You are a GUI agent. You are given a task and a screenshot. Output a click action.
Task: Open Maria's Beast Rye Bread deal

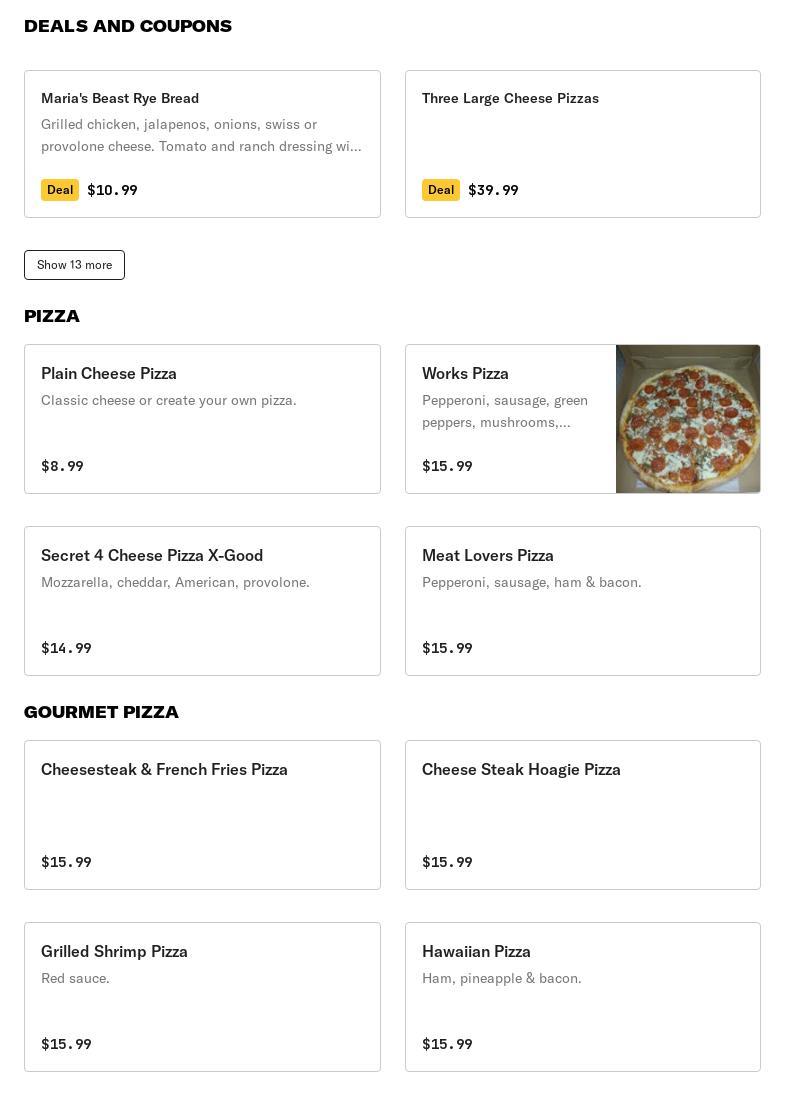[x=202, y=144]
